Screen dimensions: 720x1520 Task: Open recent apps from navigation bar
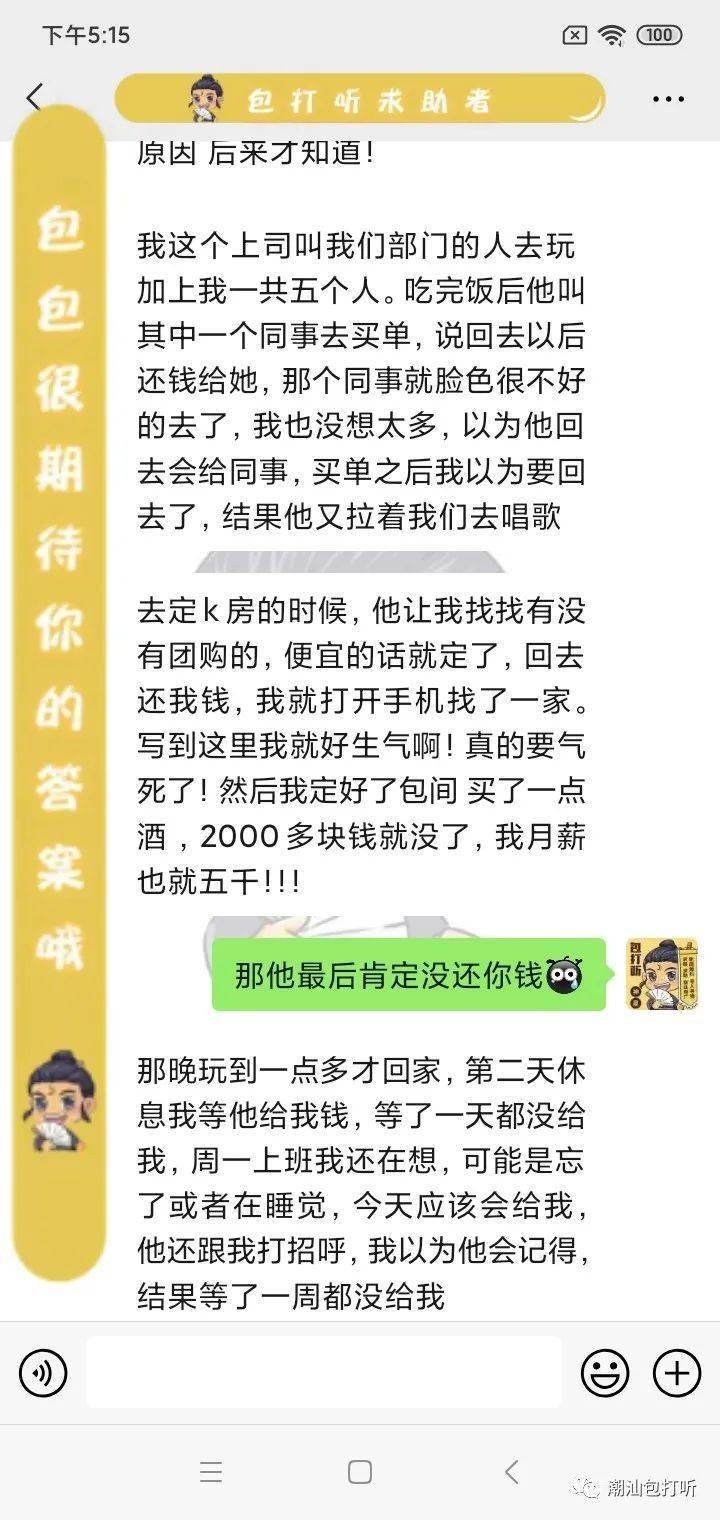210,1471
